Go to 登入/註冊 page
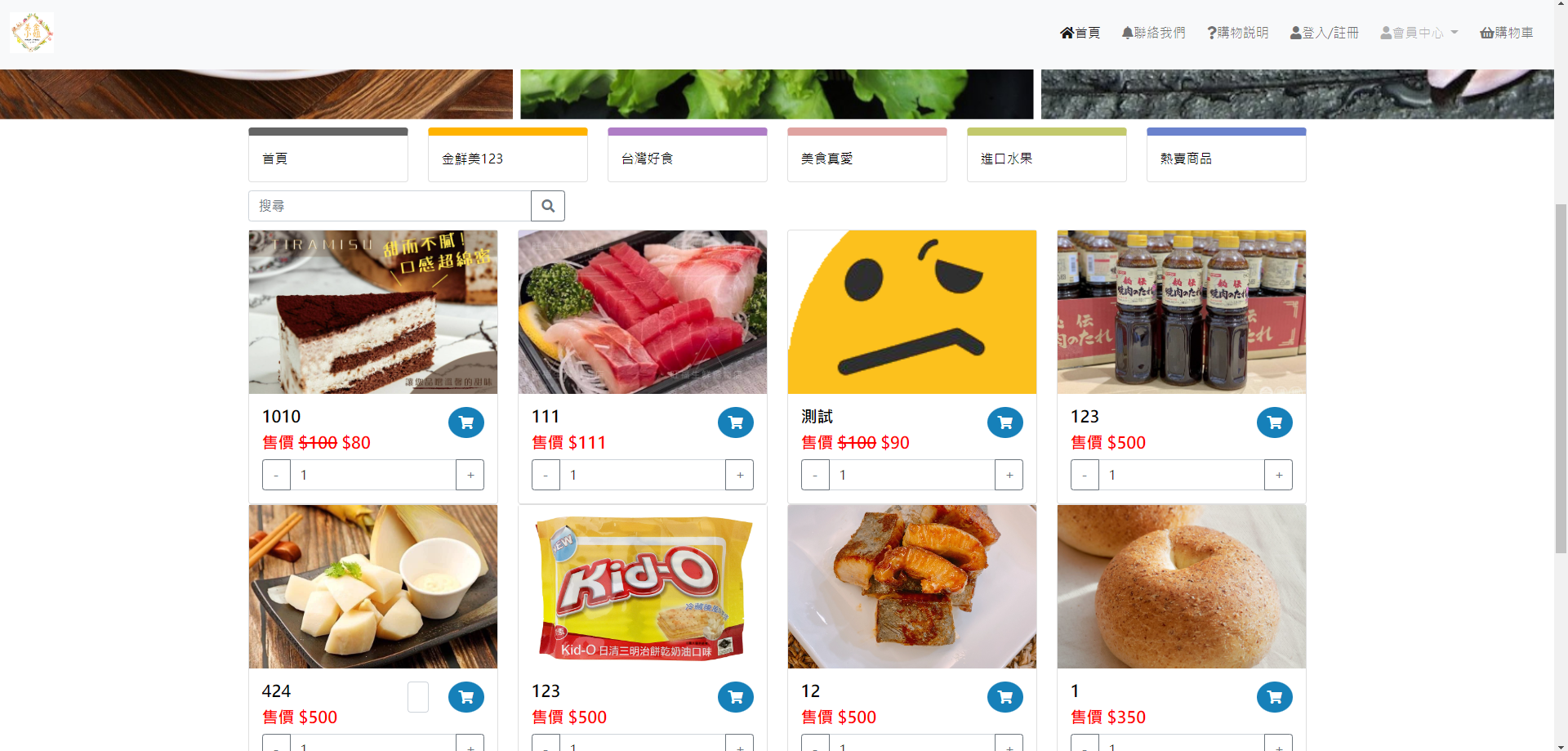The image size is (1568, 751). coord(1324,33)
